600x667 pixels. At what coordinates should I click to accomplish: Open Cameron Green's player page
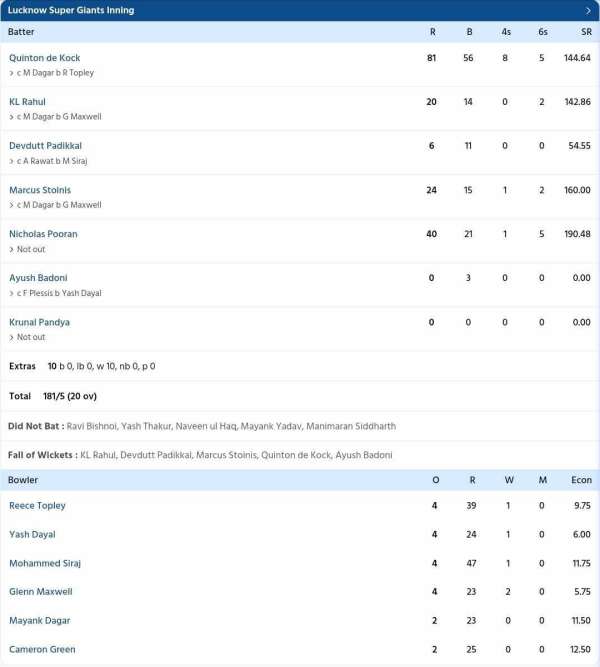(x=42, y=650)
